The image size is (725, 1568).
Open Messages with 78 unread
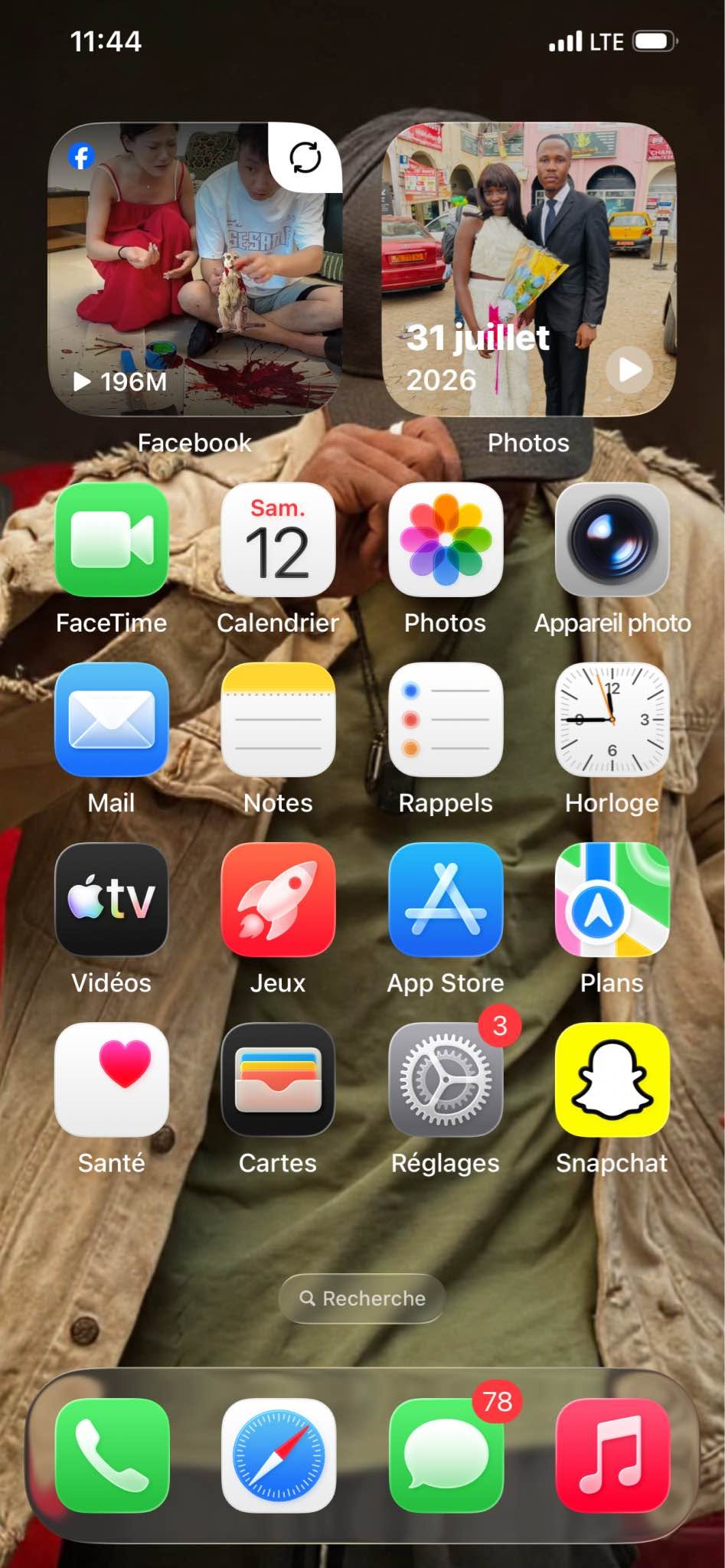(446, 1455)
